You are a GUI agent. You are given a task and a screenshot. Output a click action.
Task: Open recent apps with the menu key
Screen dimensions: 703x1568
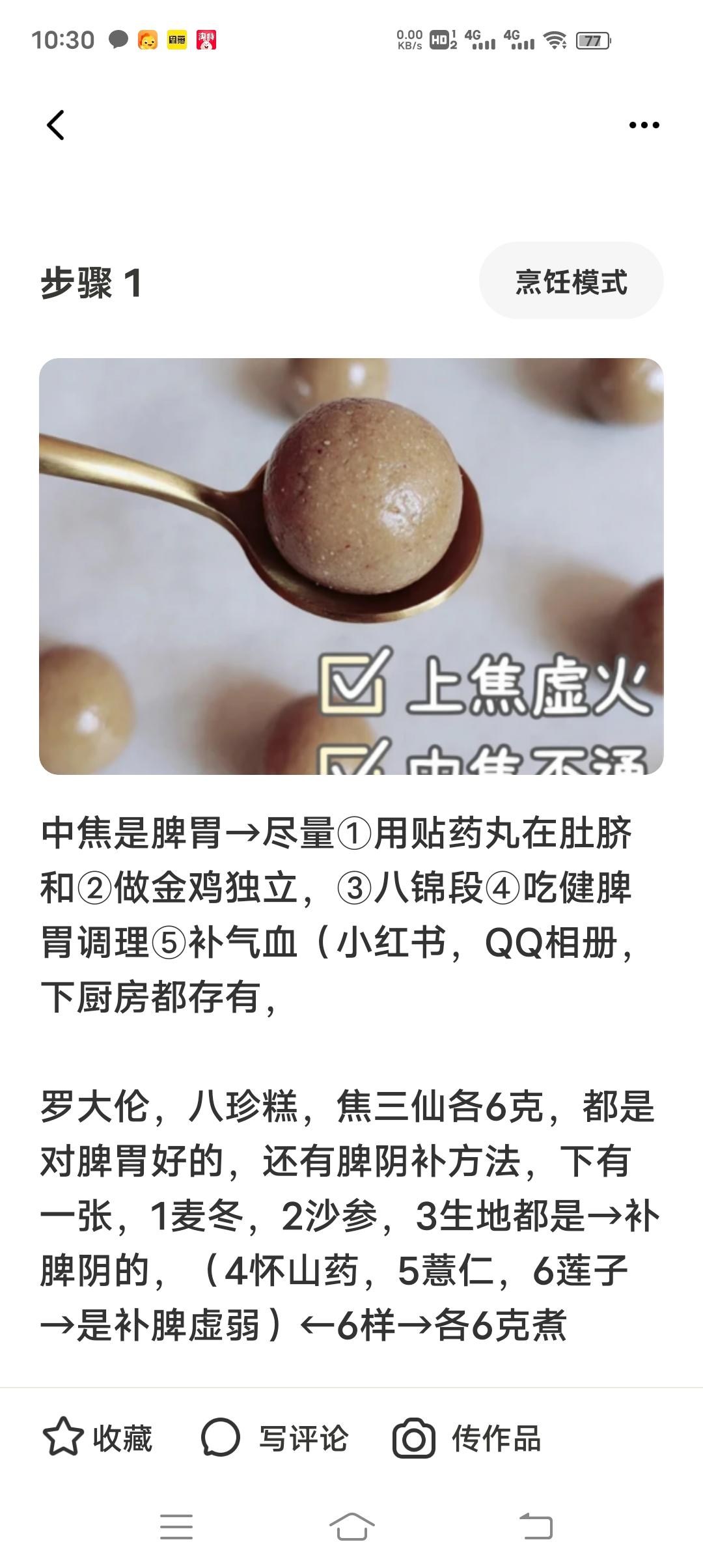pos(176,1526)
